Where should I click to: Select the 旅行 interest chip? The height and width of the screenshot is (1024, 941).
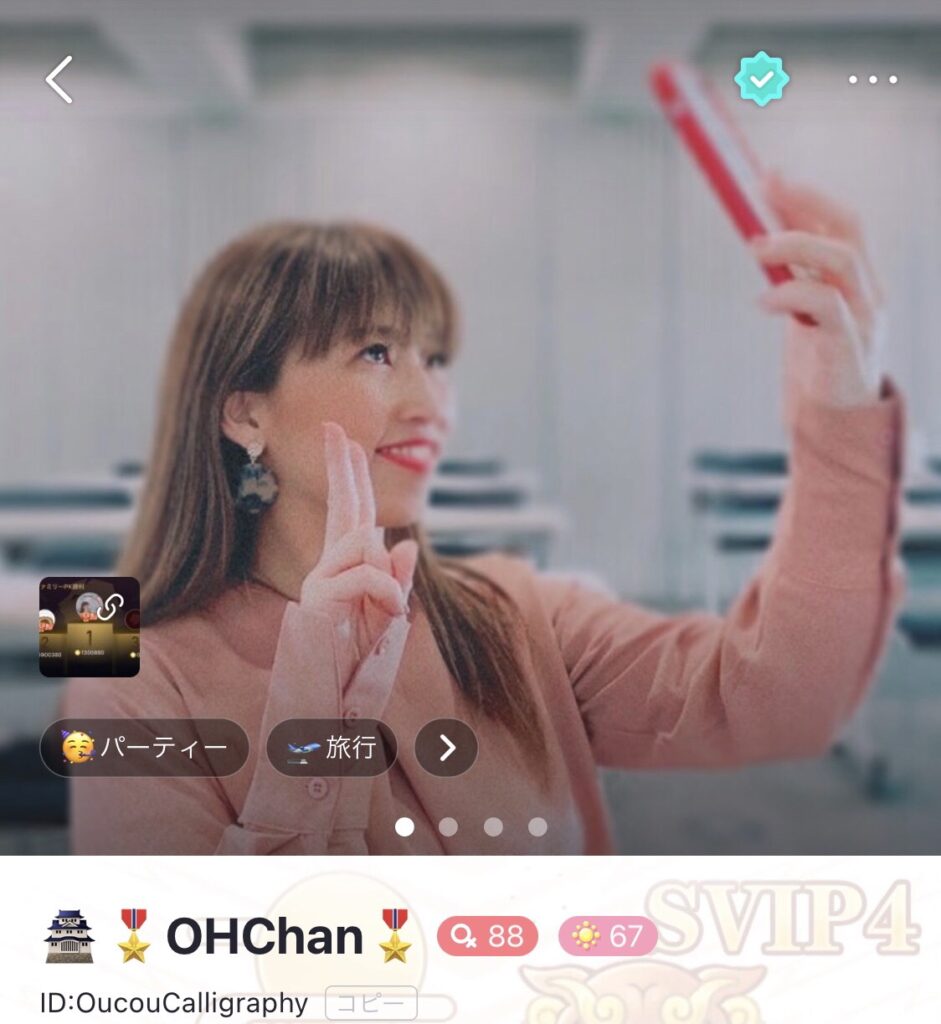tap(332, 748)
